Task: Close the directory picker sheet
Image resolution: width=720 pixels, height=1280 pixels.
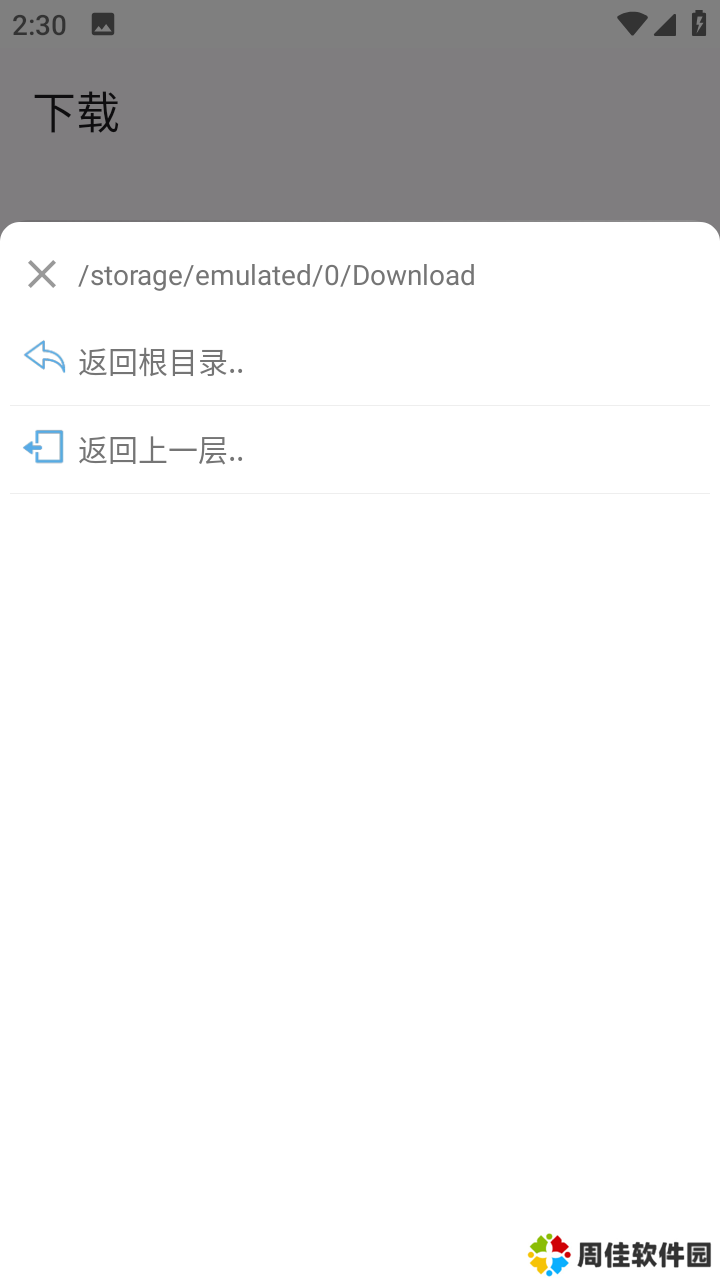Action: click(x=42, y=274)
